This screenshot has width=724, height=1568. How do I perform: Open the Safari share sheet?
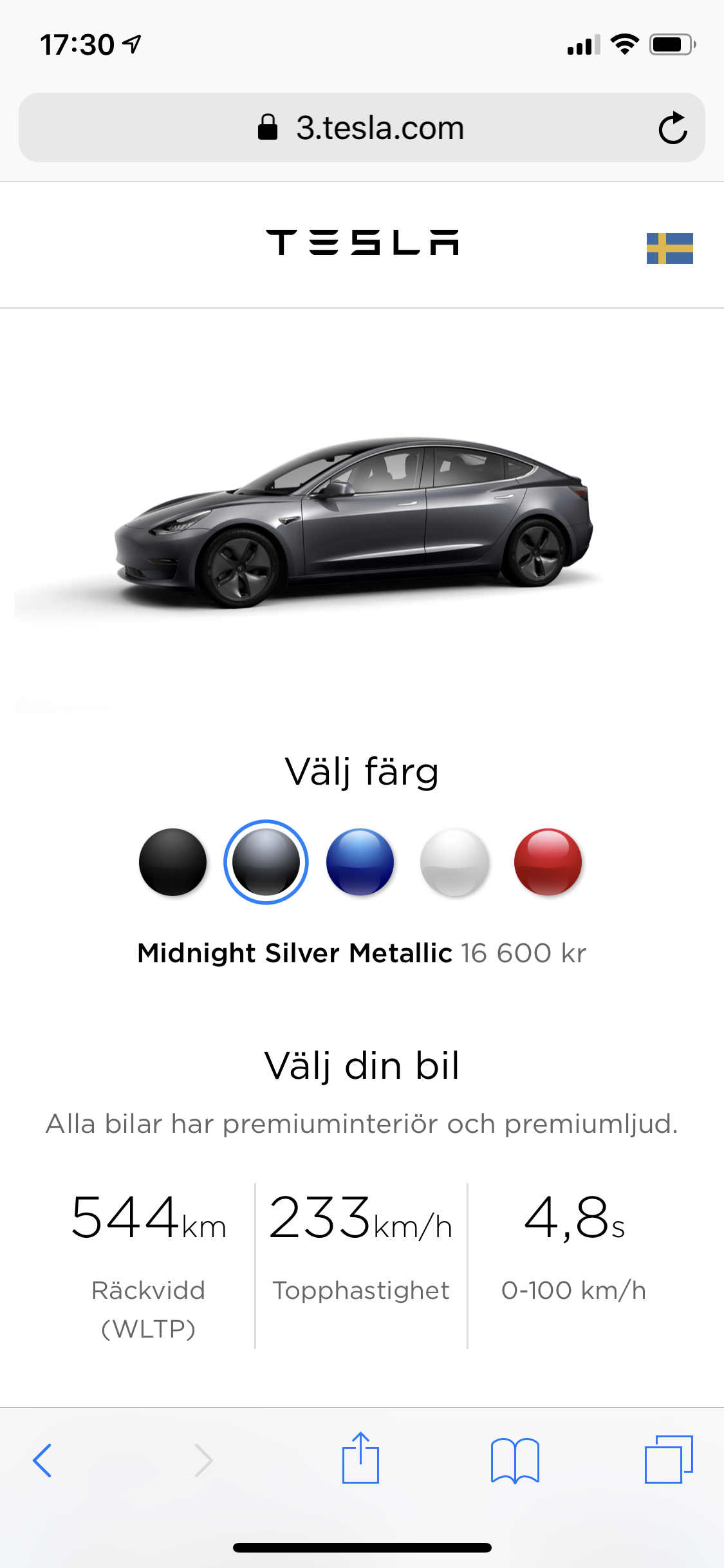tap(360, 1459)
